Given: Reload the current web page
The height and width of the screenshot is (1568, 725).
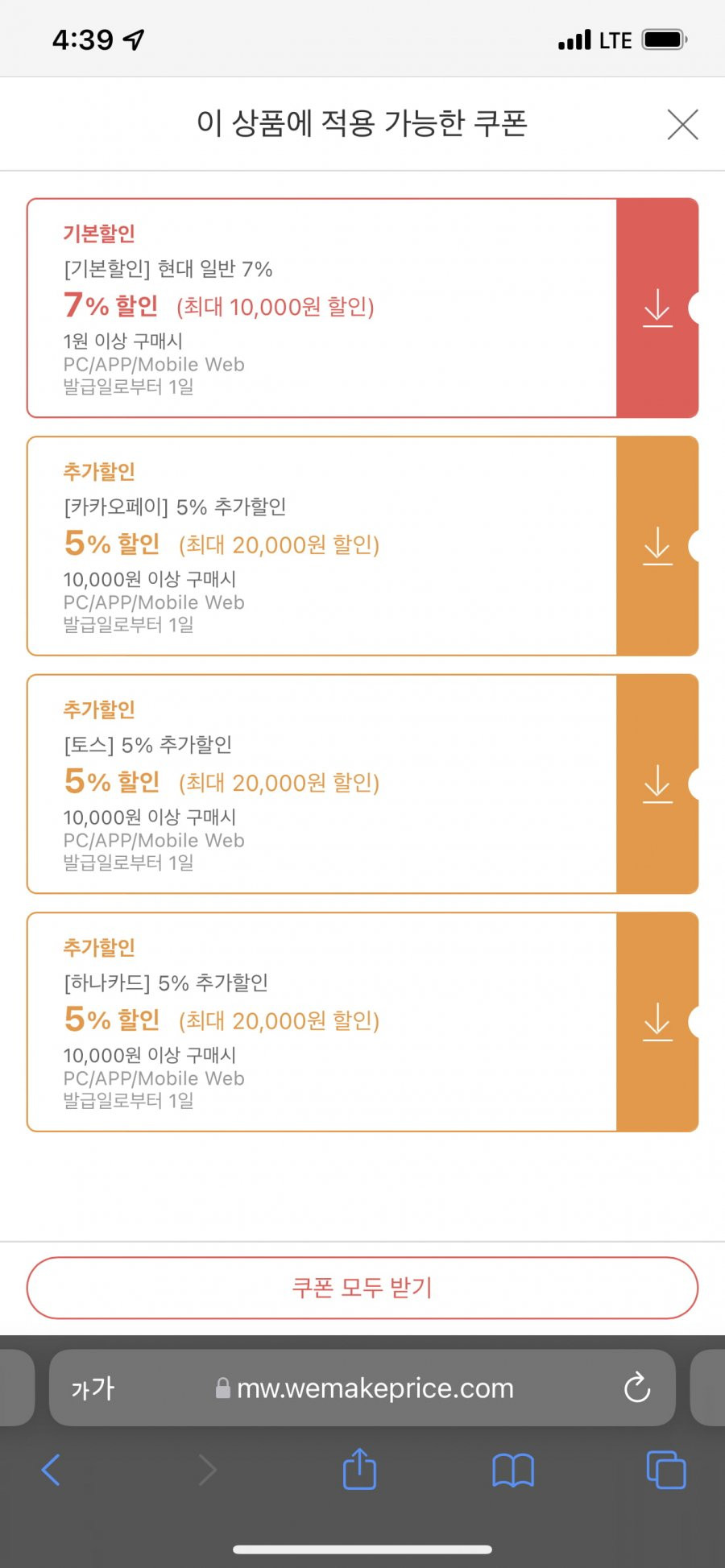Looking at the screenshot, I should (x=637, y=1388).
